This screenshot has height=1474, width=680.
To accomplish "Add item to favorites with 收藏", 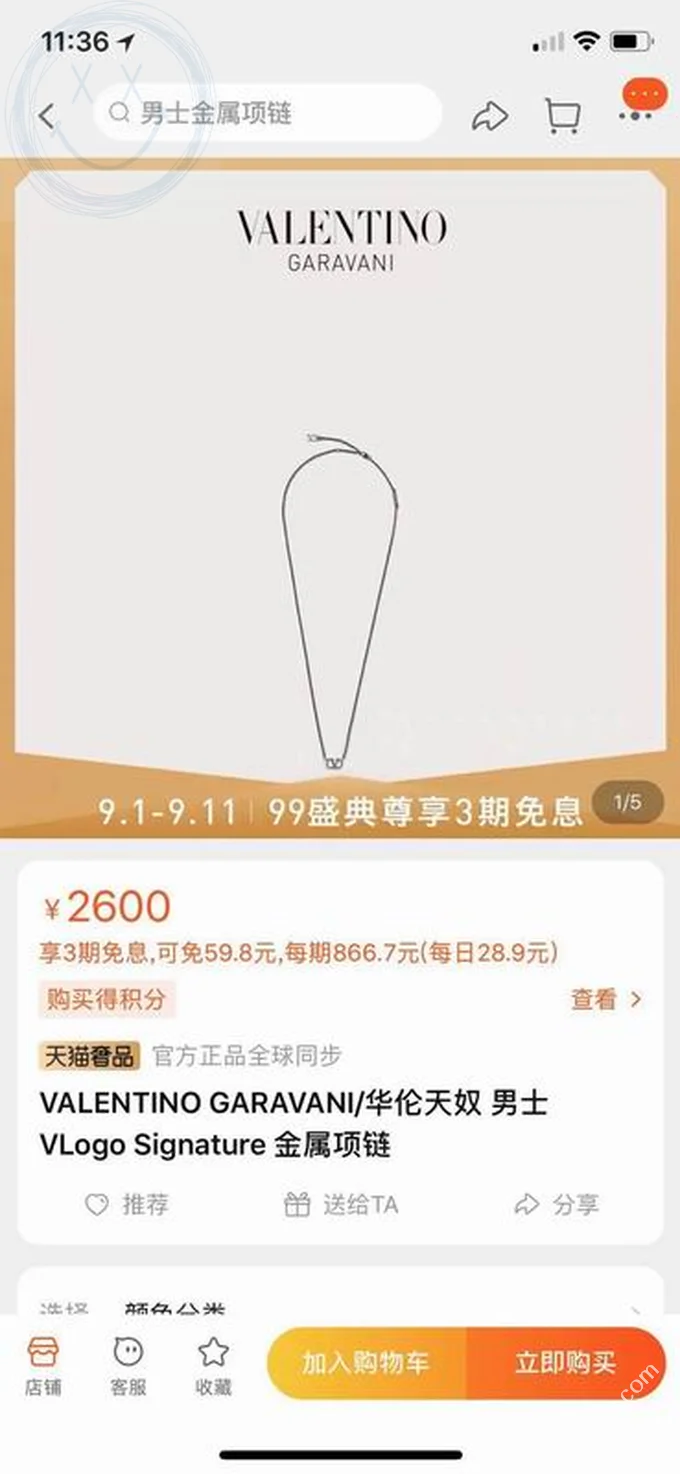I will [x=213, y=1367].
